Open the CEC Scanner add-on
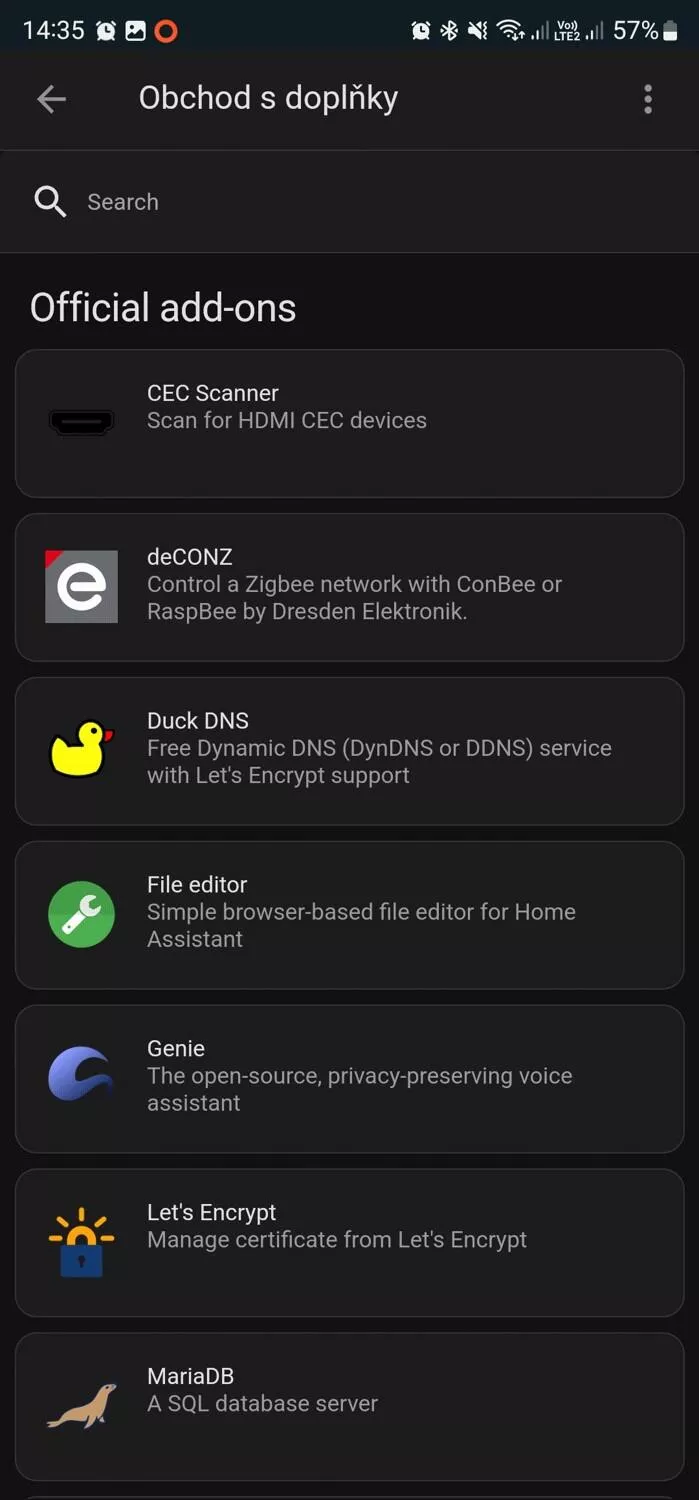Screen dimensions: 699x1500 (x=349, y=423)
